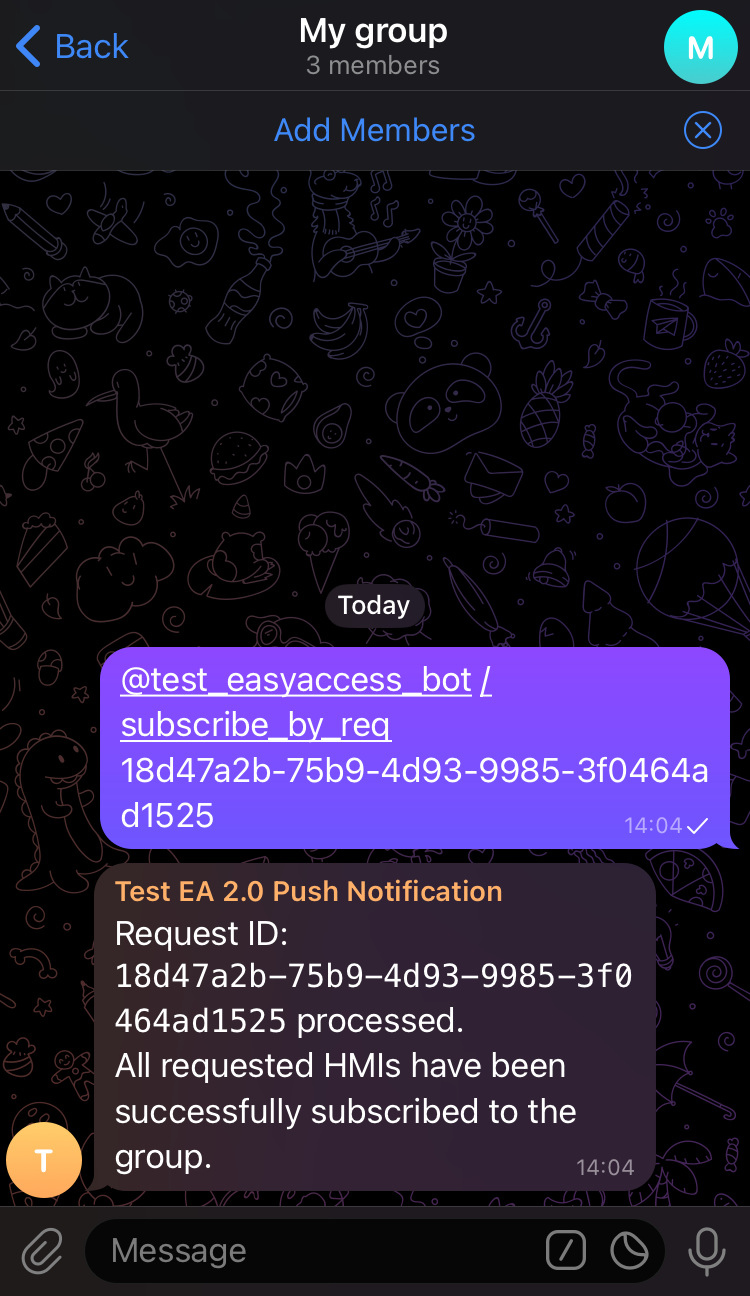Open the sticker panel icon

pos(629,1250)
